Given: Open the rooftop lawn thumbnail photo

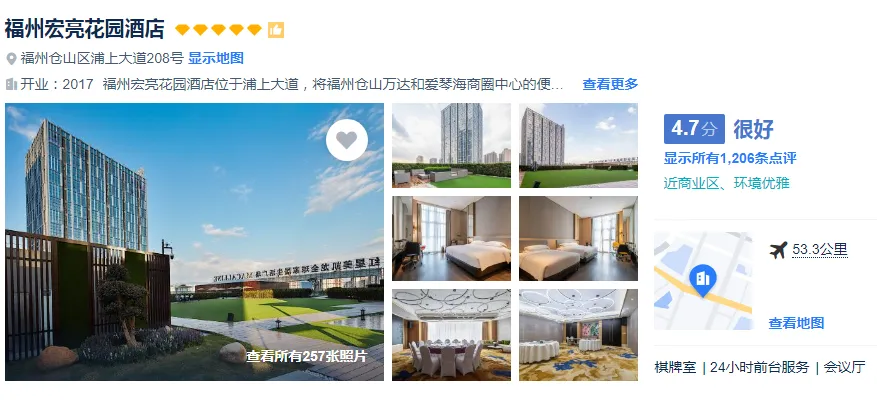Looking at the screenshot, I should [578, 146].
